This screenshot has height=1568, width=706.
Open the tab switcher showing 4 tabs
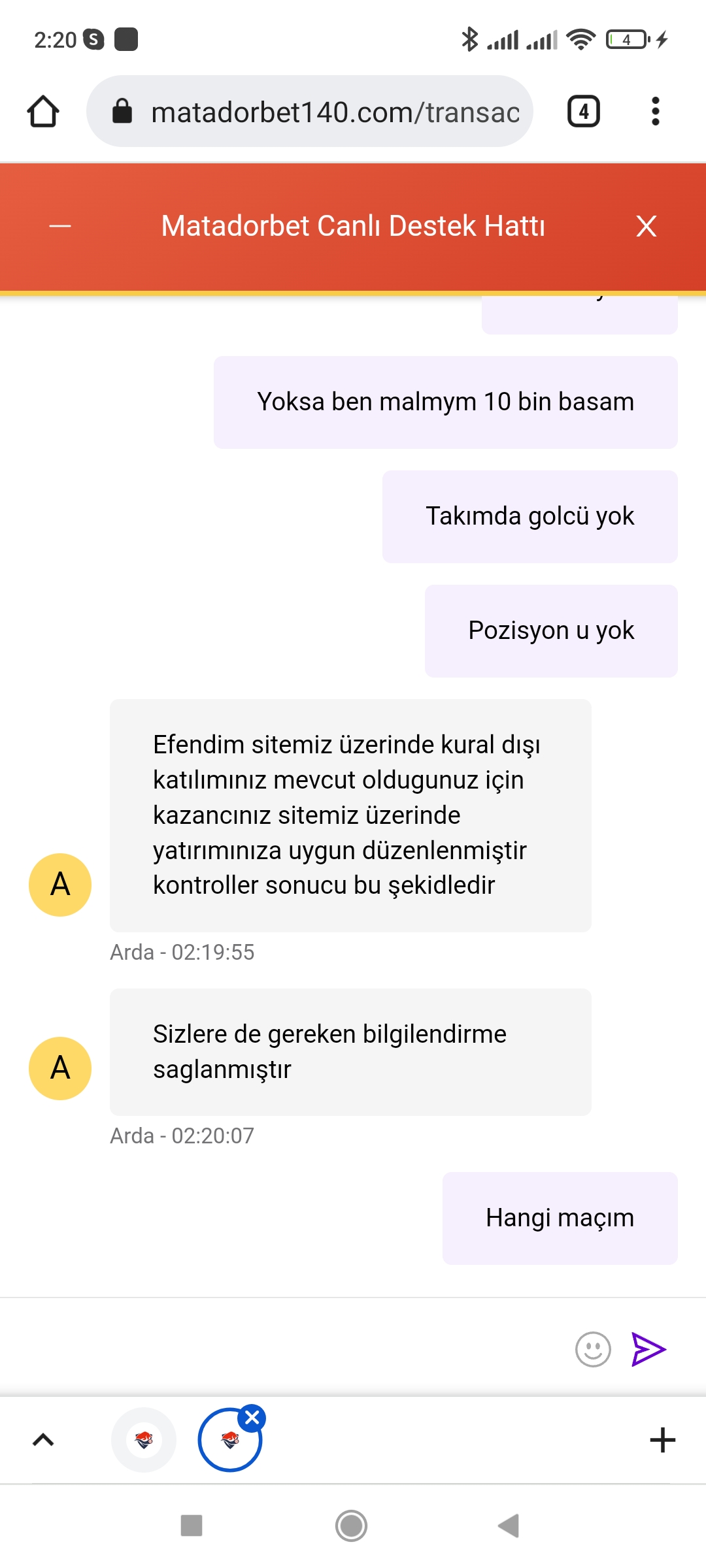click(x=584, y=112)
